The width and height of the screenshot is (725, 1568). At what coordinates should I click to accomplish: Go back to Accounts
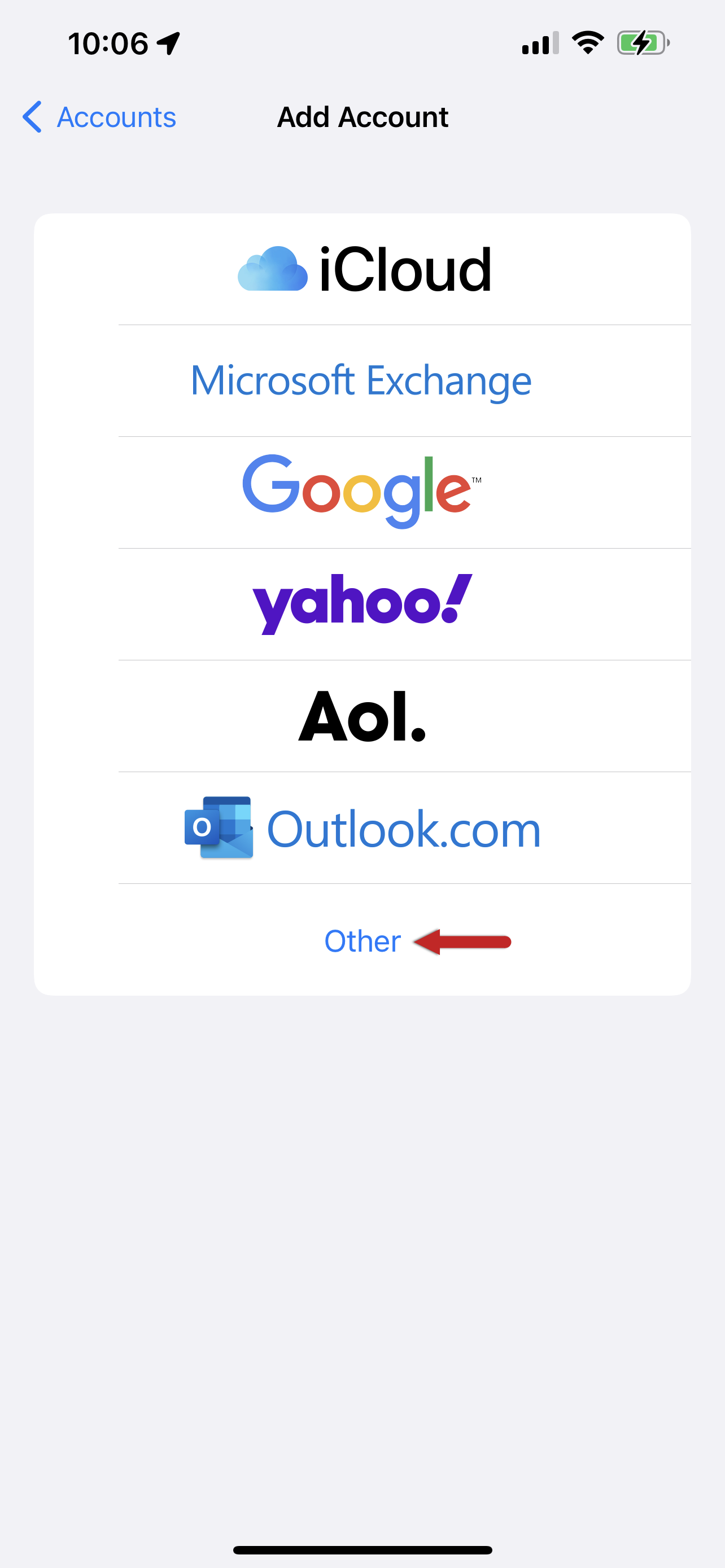point(99,117)
